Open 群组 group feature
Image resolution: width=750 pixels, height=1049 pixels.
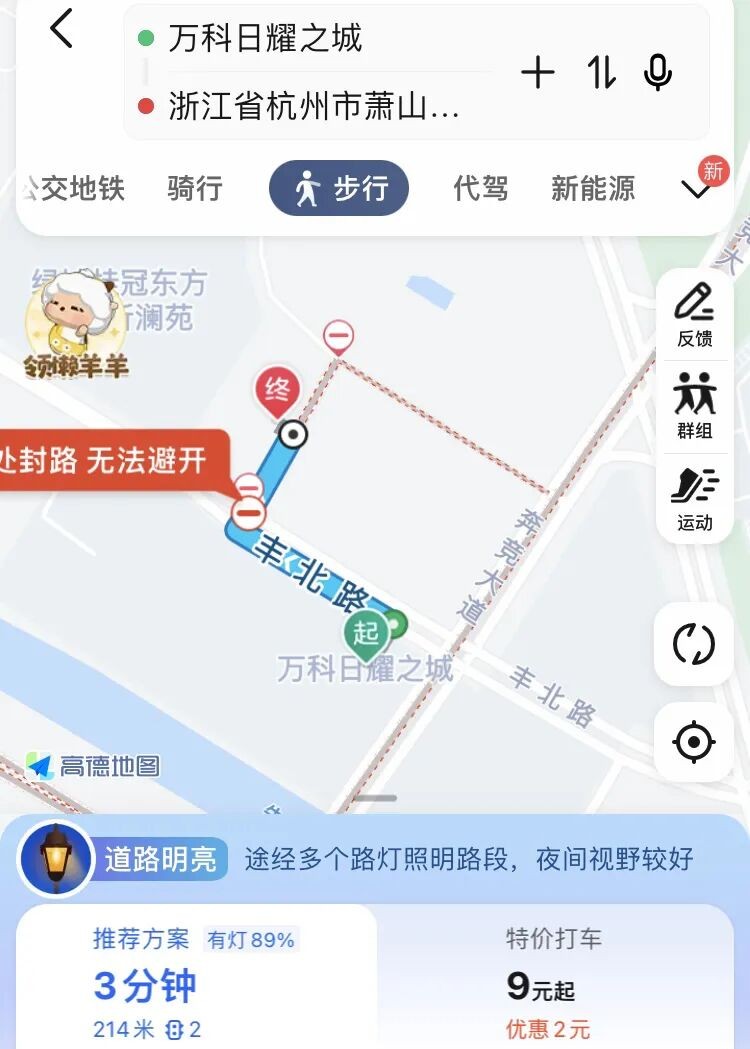coord(694,406)
